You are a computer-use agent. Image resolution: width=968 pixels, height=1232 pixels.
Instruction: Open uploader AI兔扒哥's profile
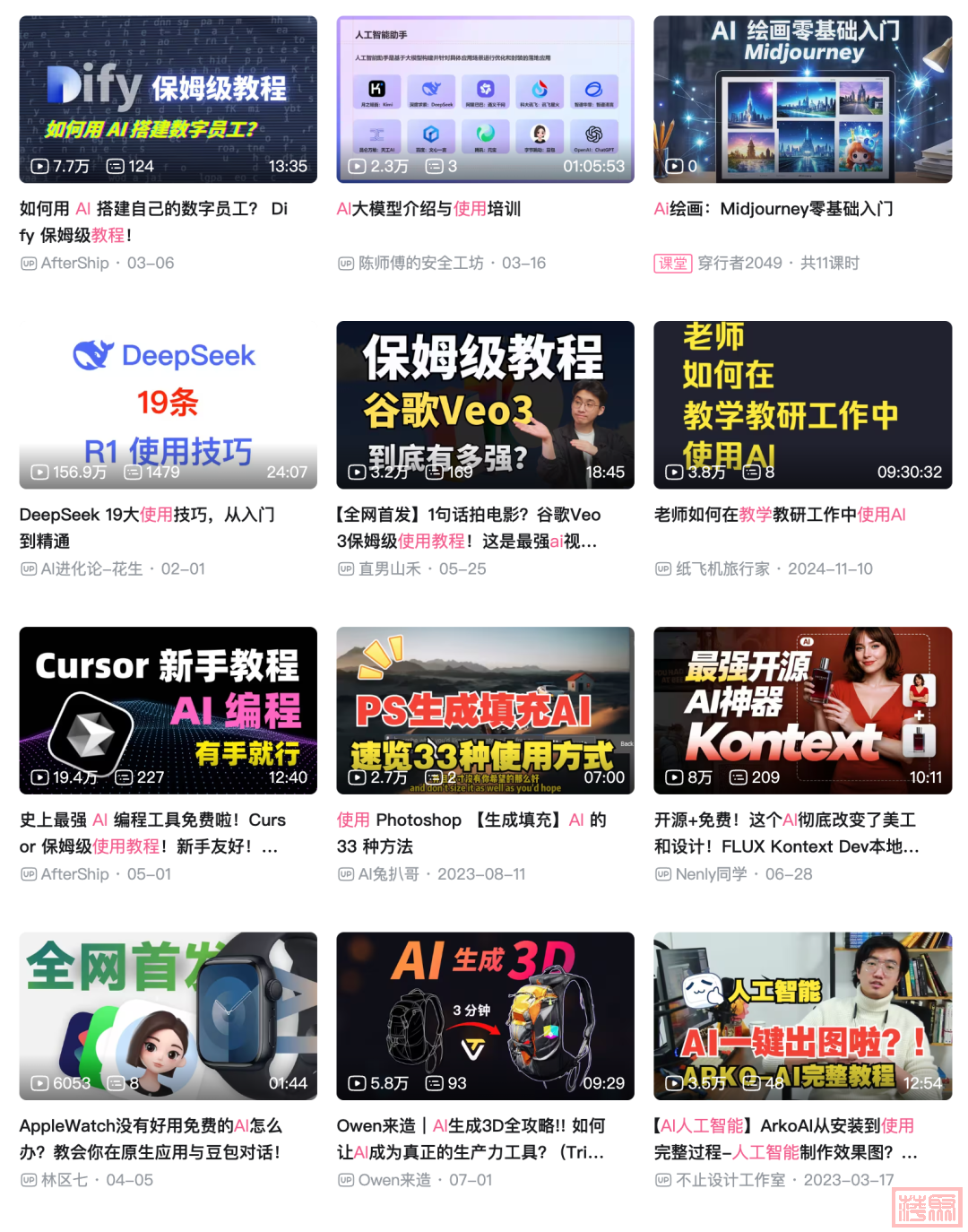tap(388, 874)
